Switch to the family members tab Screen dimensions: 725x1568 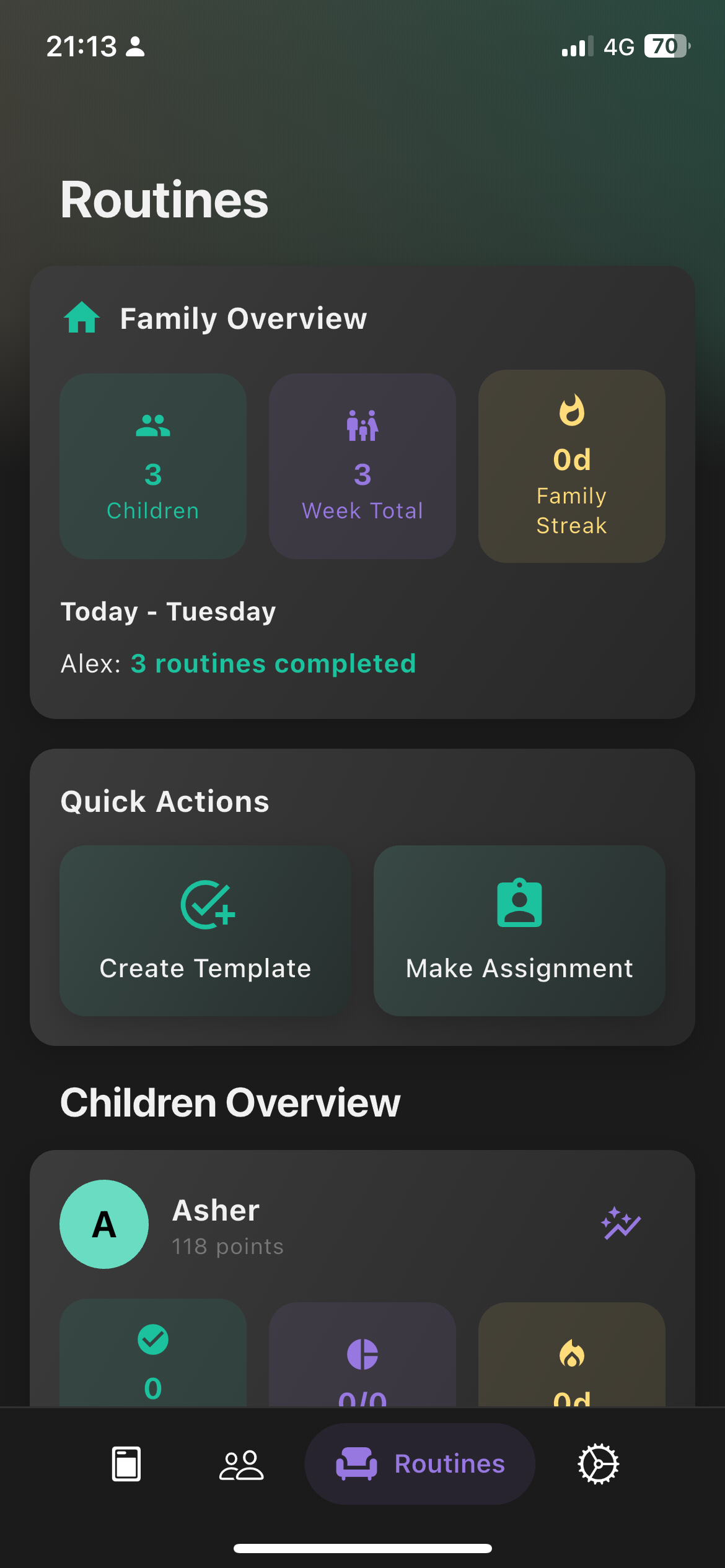click(241, 1464)
